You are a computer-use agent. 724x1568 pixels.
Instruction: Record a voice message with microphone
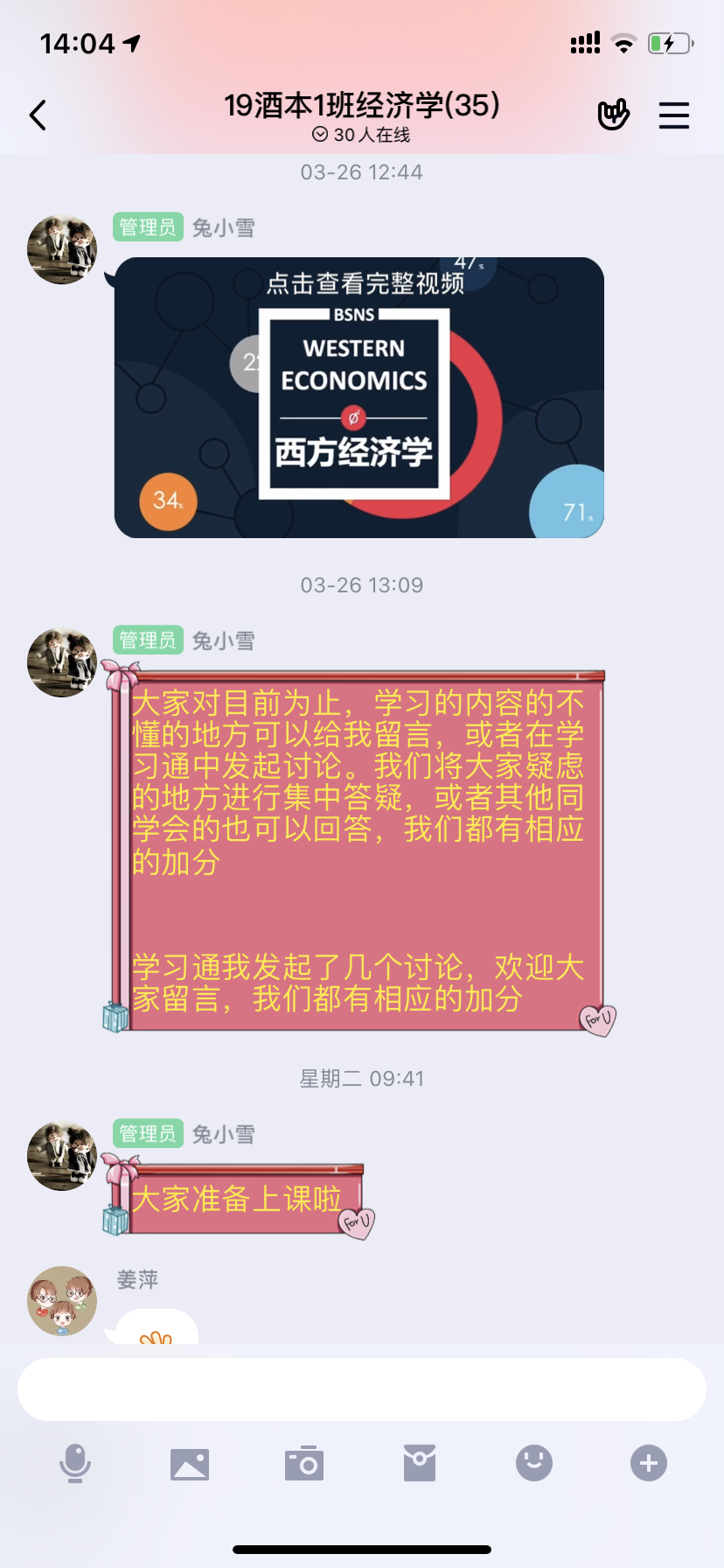click(75, 1463)
